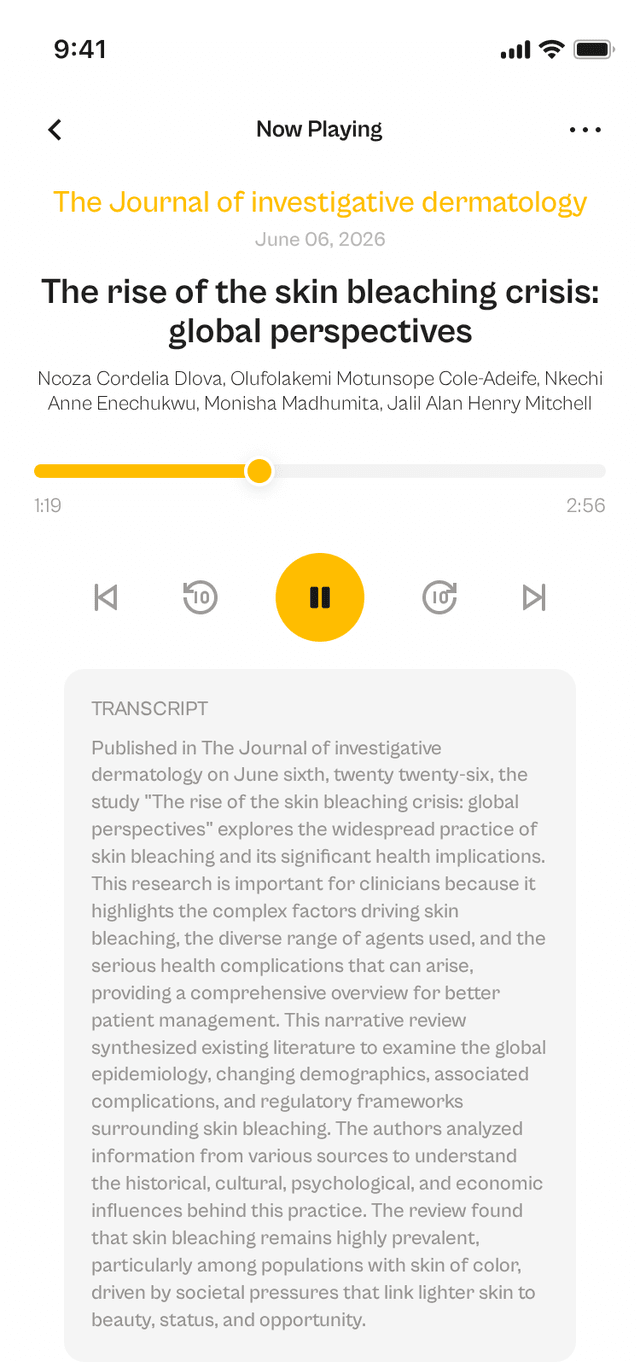Tap the playback progress slider
This screenshot has height=1362, width=640.
point(320,471)
